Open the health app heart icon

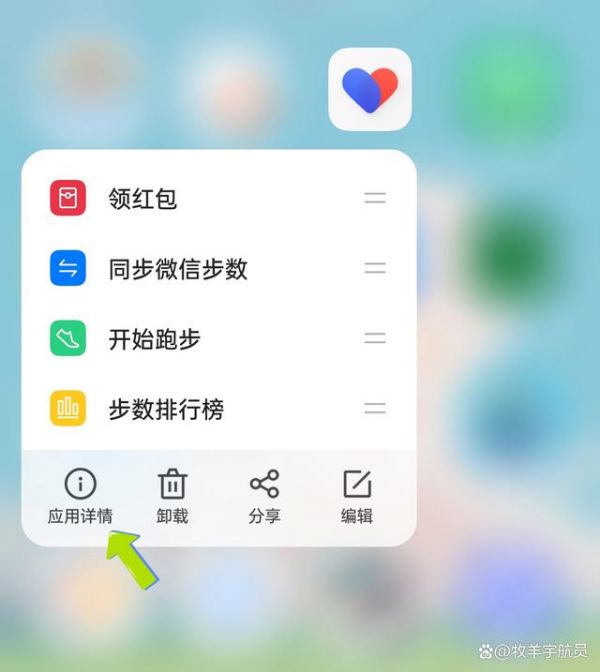(x=370, y=89)
